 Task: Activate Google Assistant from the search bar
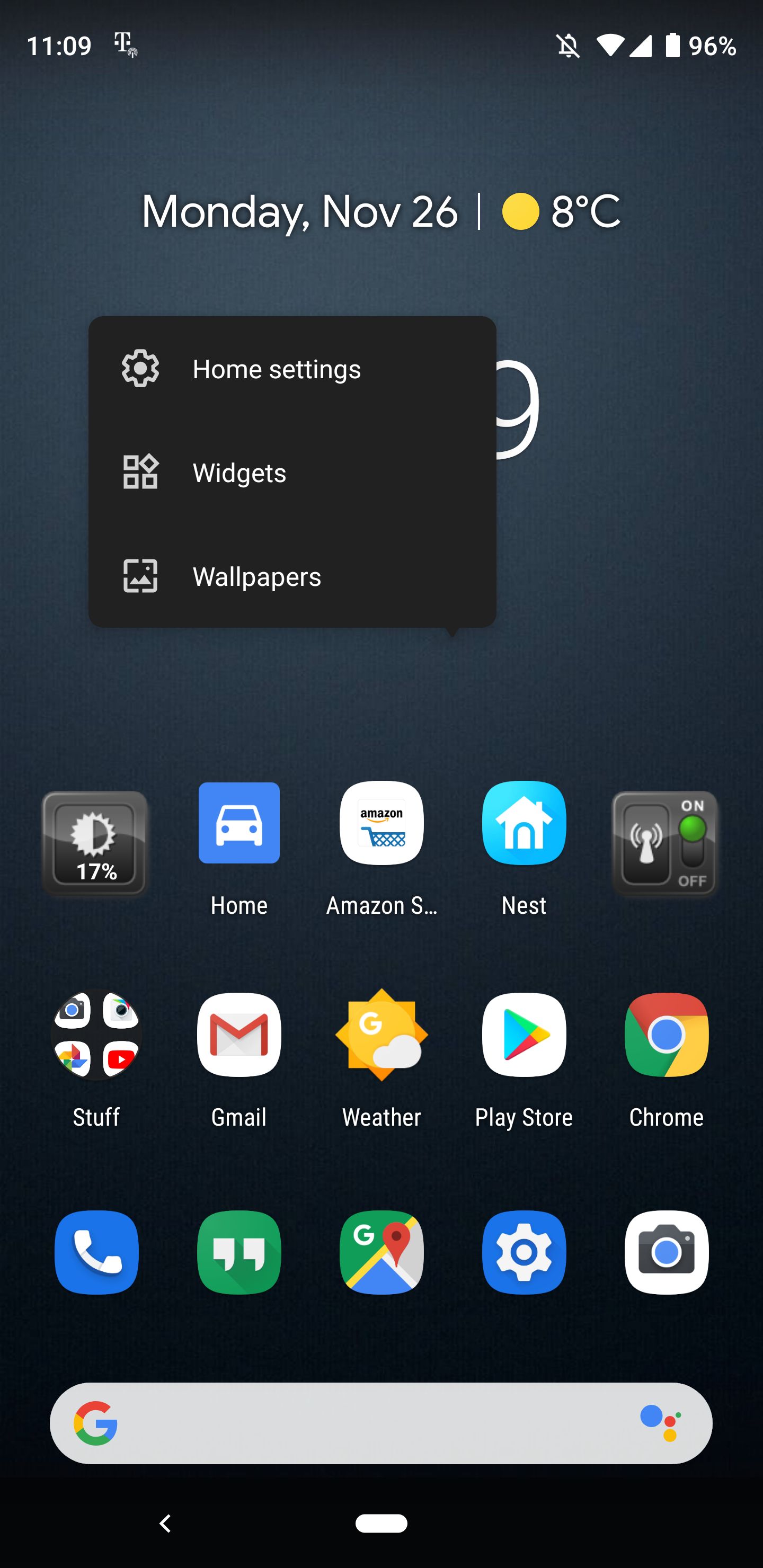point(661,1423)
